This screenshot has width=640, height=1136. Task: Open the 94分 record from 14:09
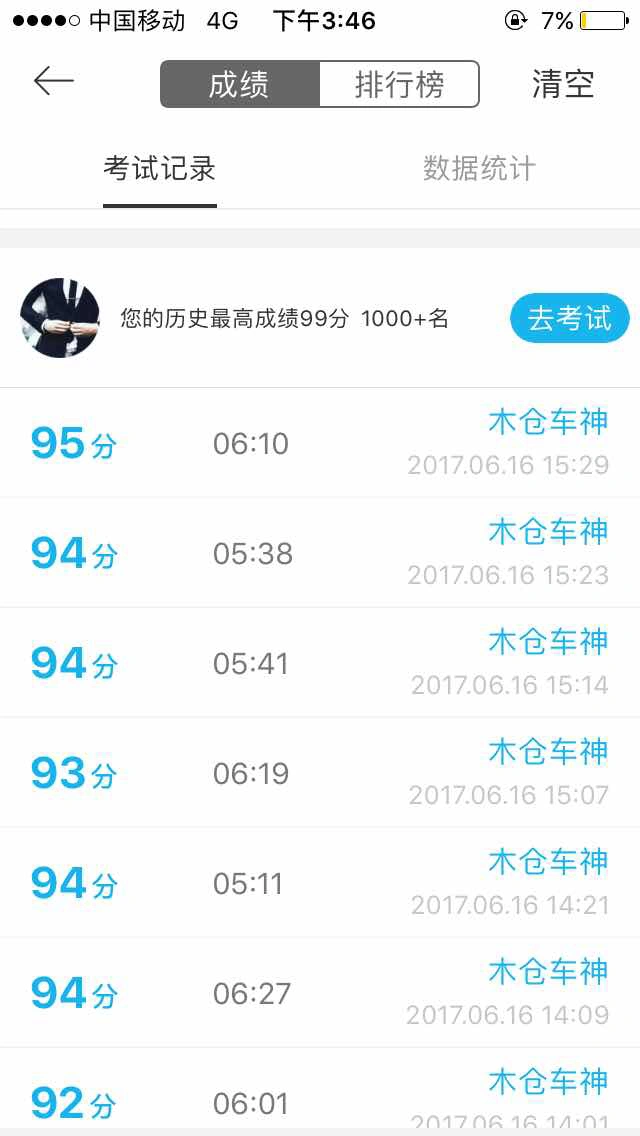point(320,993)
